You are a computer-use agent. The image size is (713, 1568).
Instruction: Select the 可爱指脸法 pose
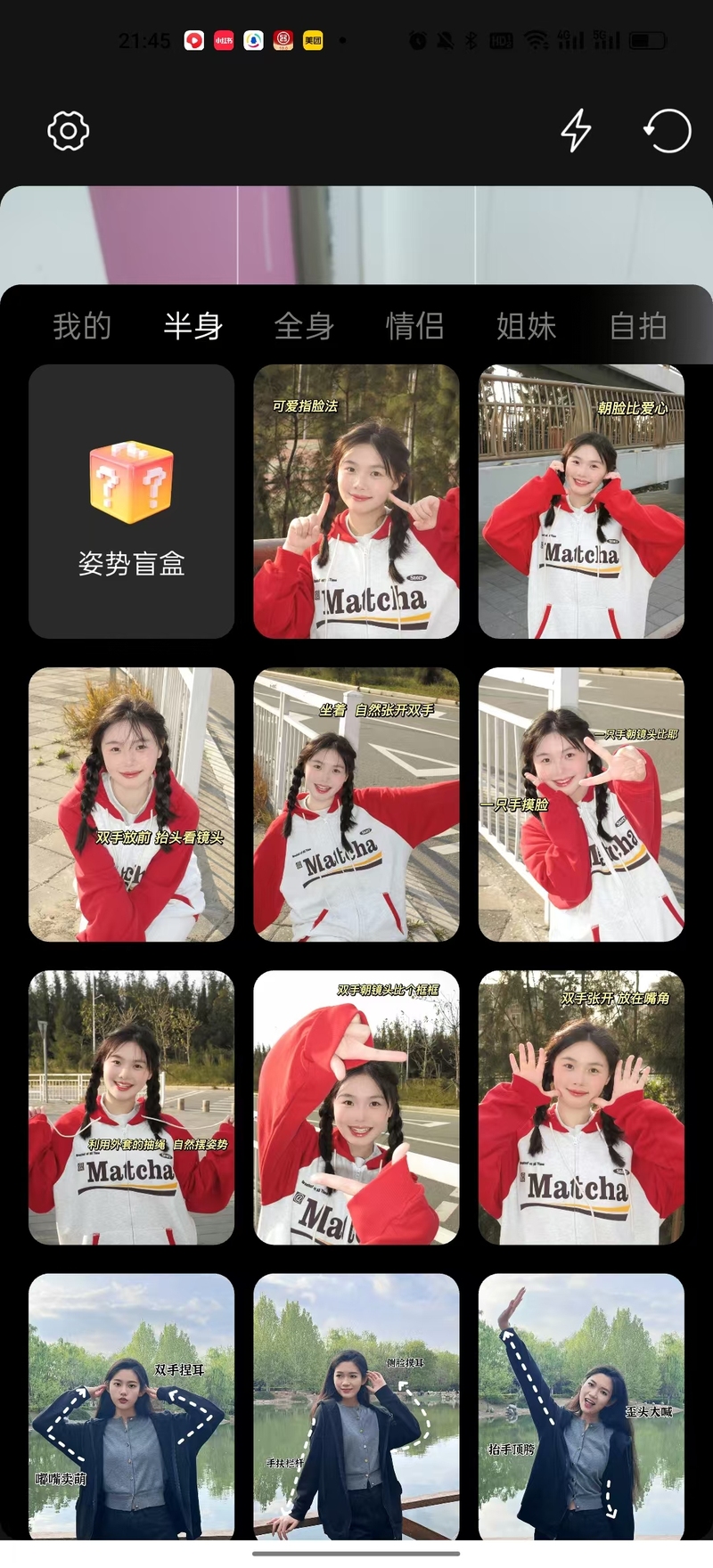point(356,502)
